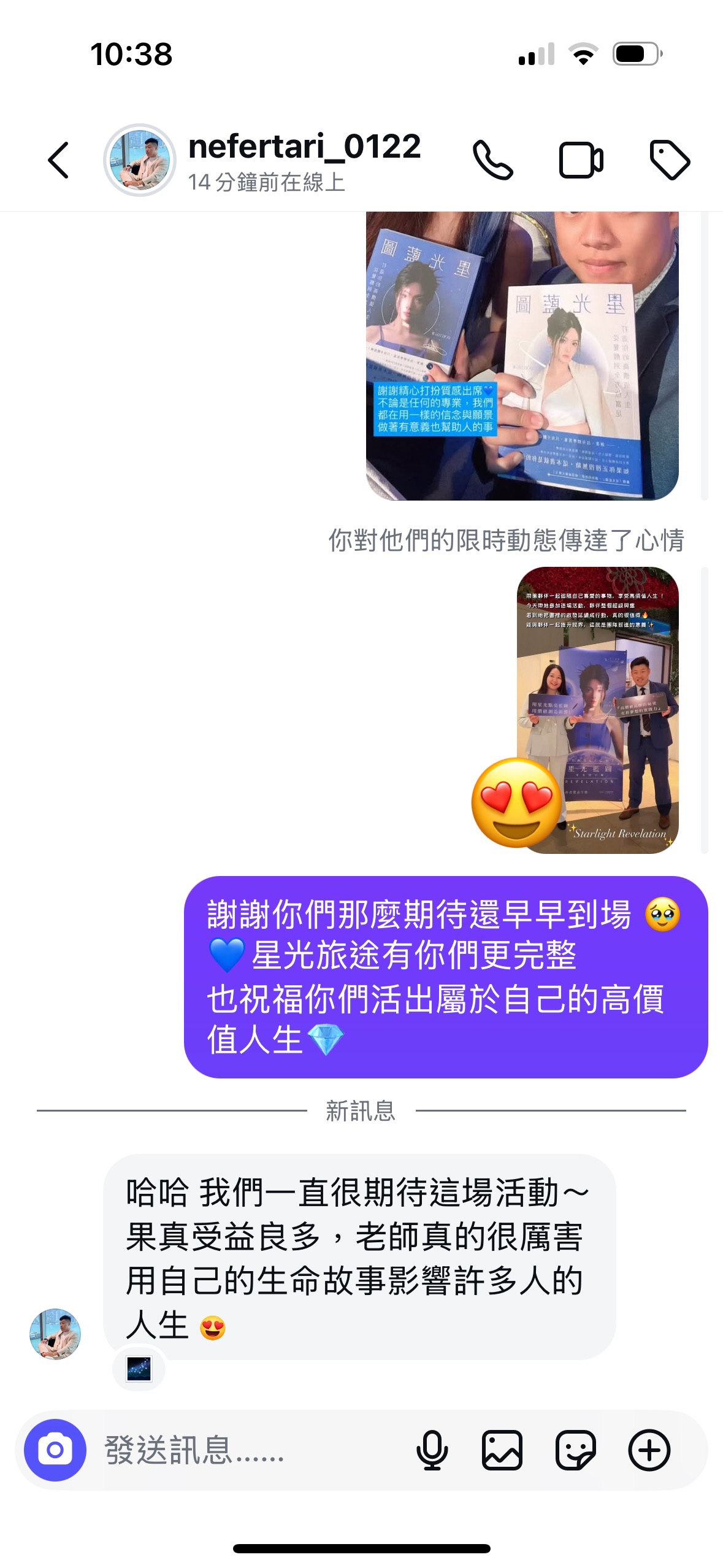Screen dimensions: 723x1568
Task: Focus the 發送訊息 text field
Action: (x=245, y=1450)
